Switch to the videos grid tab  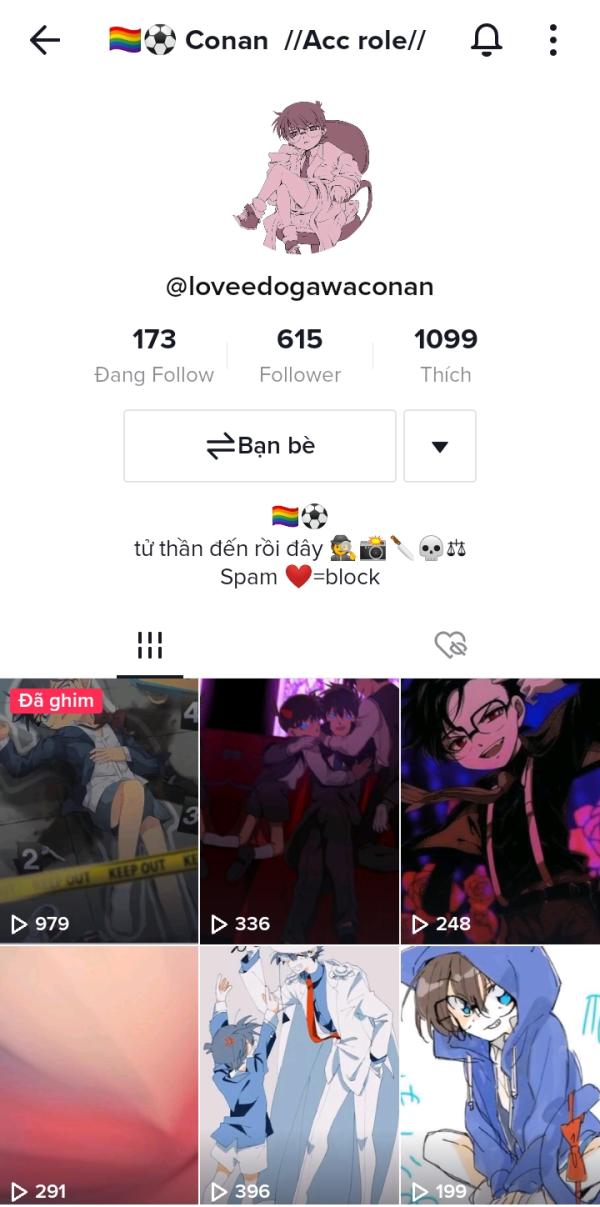[150, 645]
